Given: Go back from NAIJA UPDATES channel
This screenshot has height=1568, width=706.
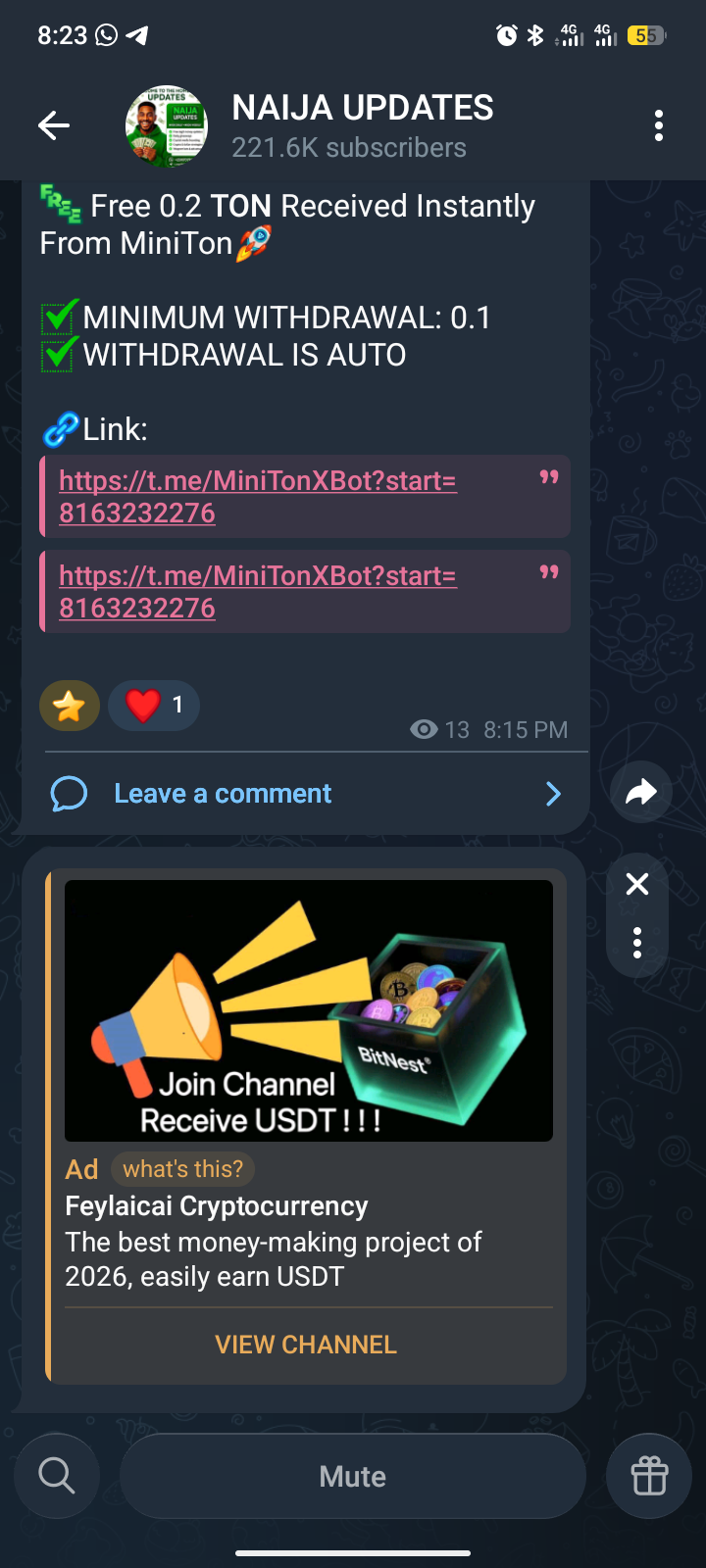Looking at the screenshot, I should (x=54, y=125).
